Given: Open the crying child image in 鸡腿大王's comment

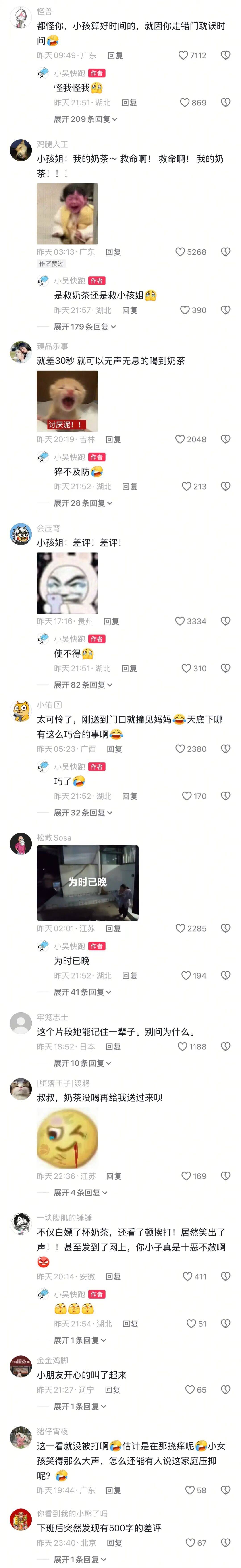Looking at the screenshot, I should pos(67,214).
